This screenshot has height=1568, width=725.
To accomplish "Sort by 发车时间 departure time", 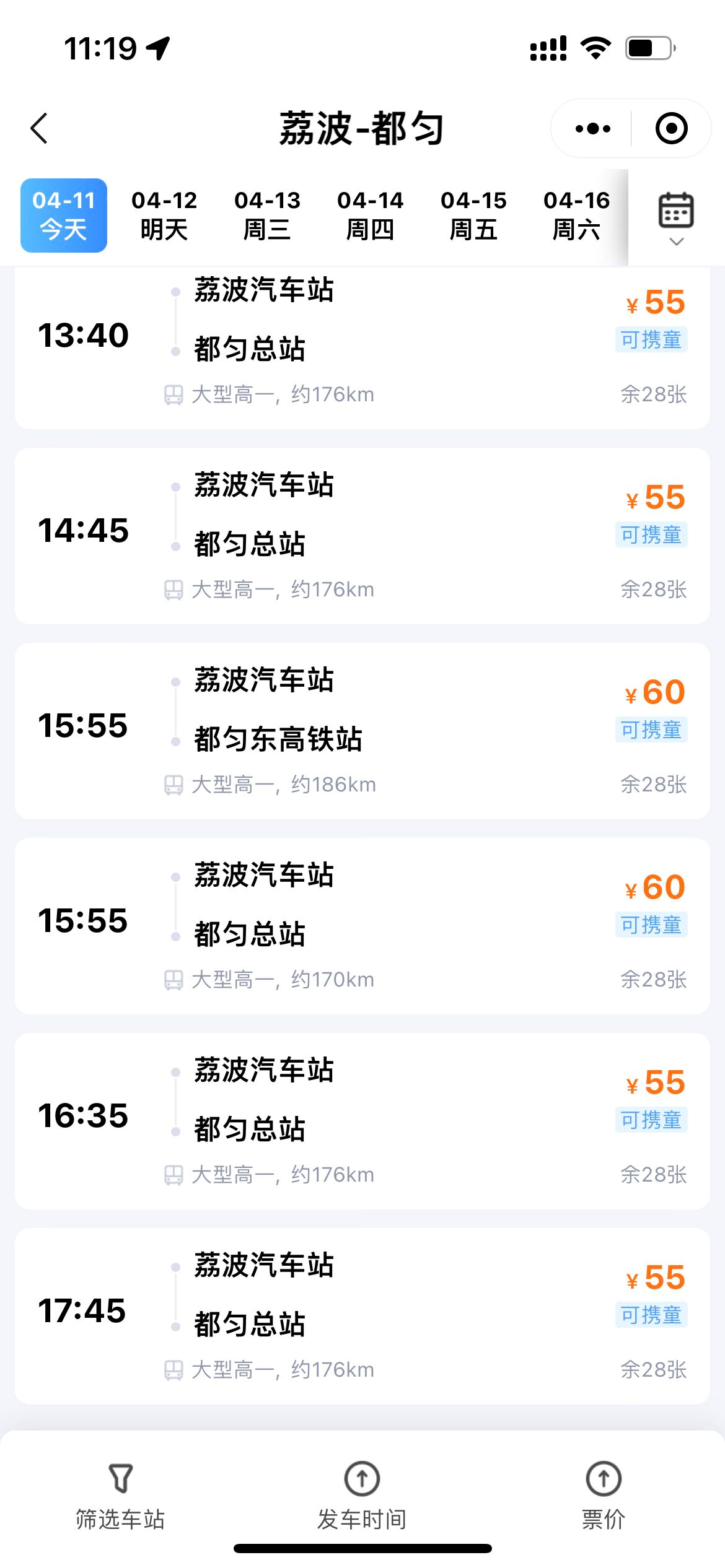I will click(362, 1495).
